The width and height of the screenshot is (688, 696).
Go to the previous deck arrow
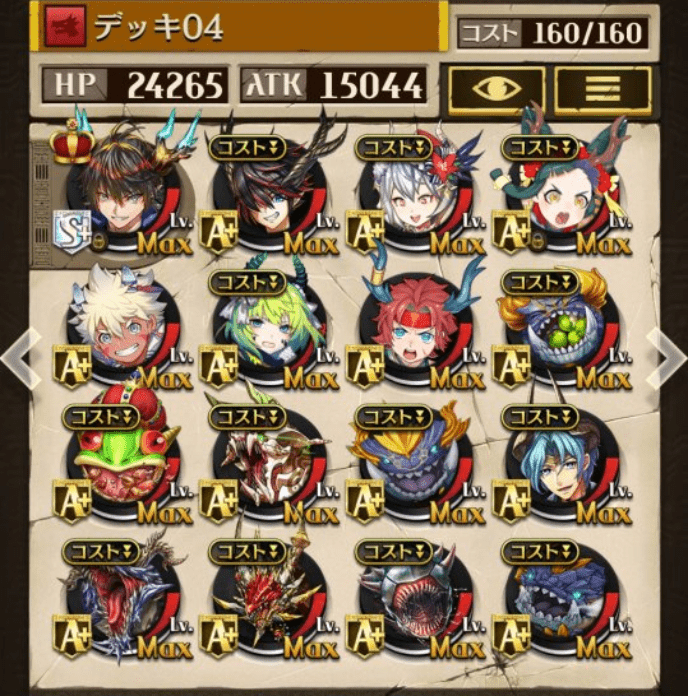point(20,354)
